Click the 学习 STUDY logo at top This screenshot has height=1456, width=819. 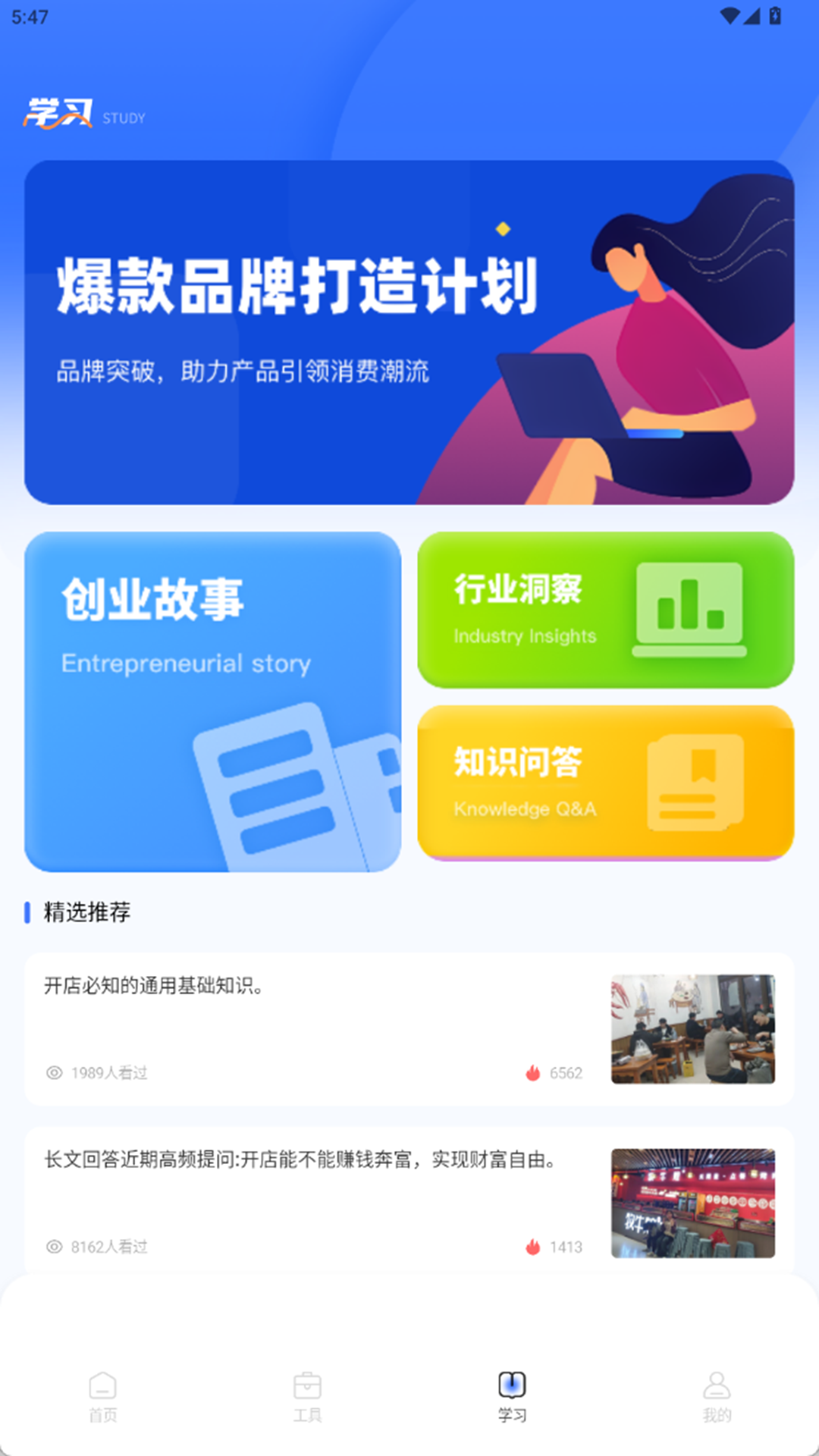(x=86, y=114)
